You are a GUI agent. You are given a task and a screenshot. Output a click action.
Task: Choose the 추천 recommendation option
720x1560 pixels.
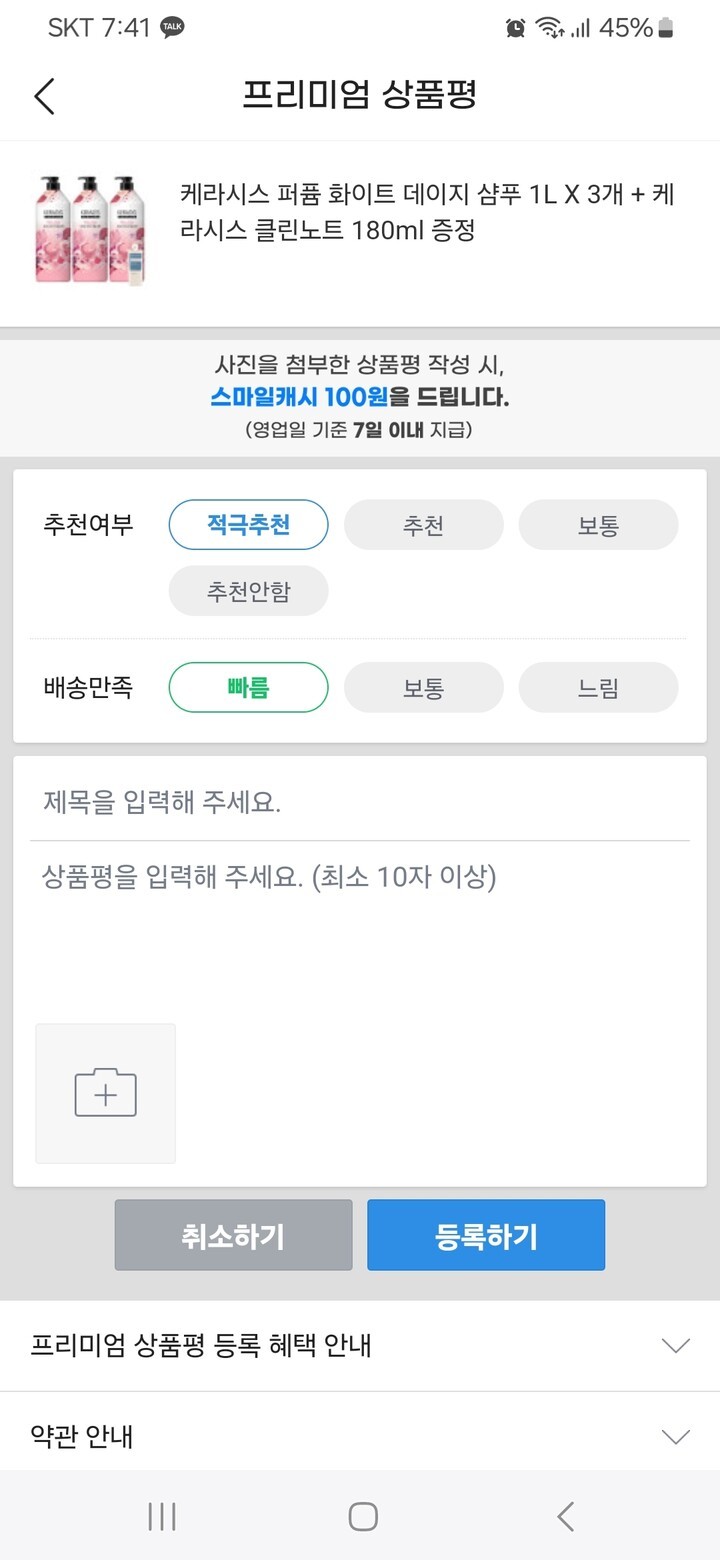(x=423, y=525)
